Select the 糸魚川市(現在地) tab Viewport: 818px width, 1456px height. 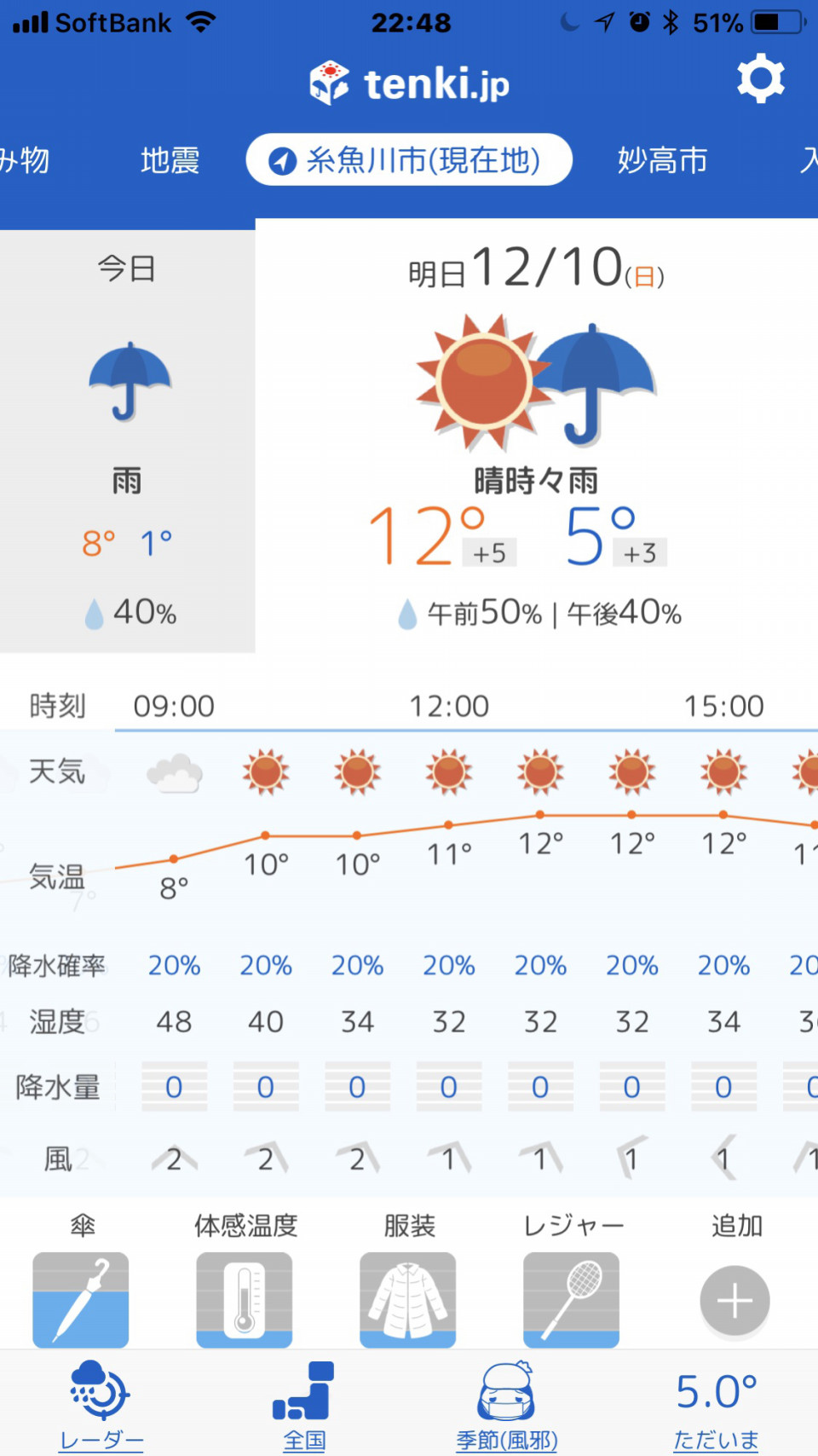(408, 159)
